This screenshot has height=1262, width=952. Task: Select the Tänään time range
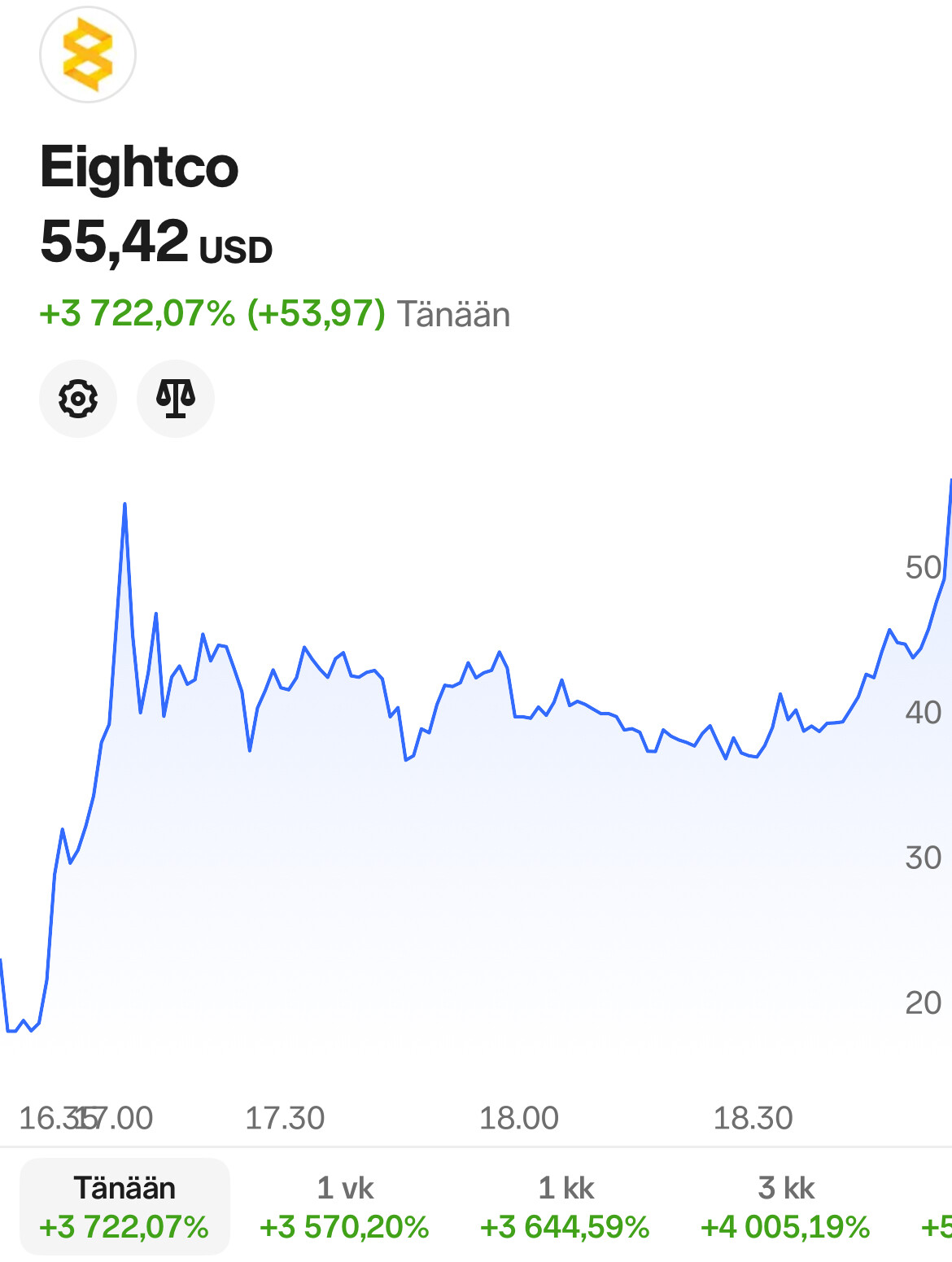(124, 1206)
